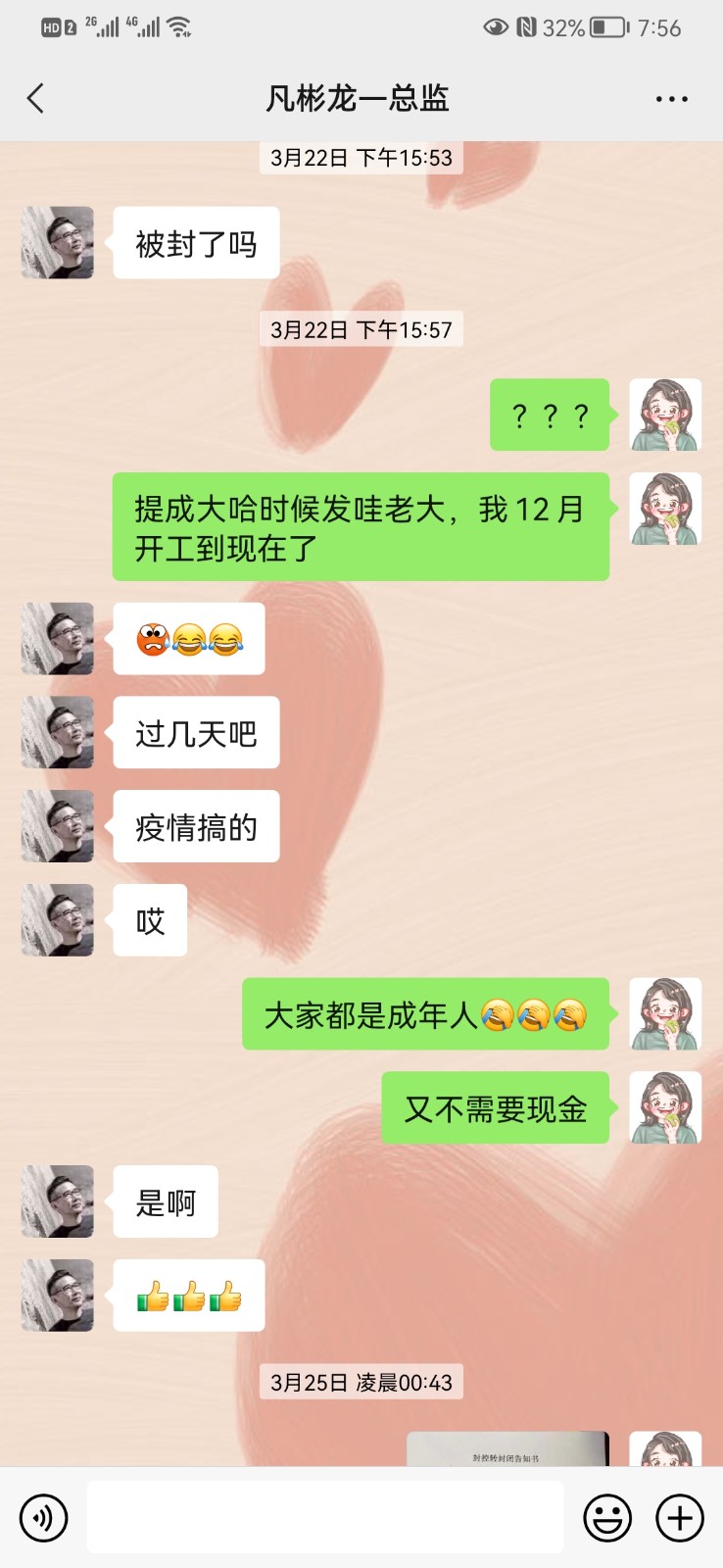Open the plus attachment menu
Screen dimensions: 723x1568
(680, 1518)
